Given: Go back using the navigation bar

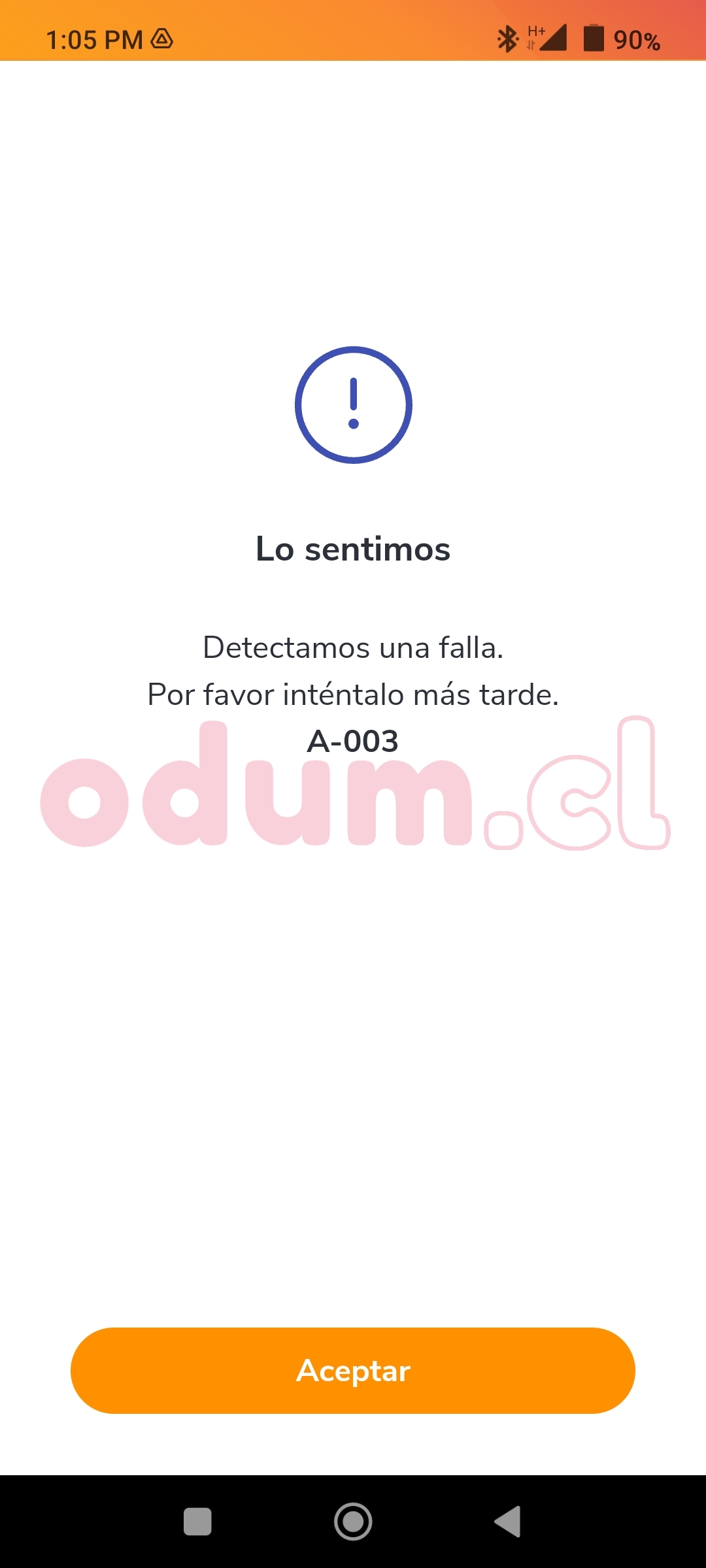Looking at the screenshot, I should 509,1522.
